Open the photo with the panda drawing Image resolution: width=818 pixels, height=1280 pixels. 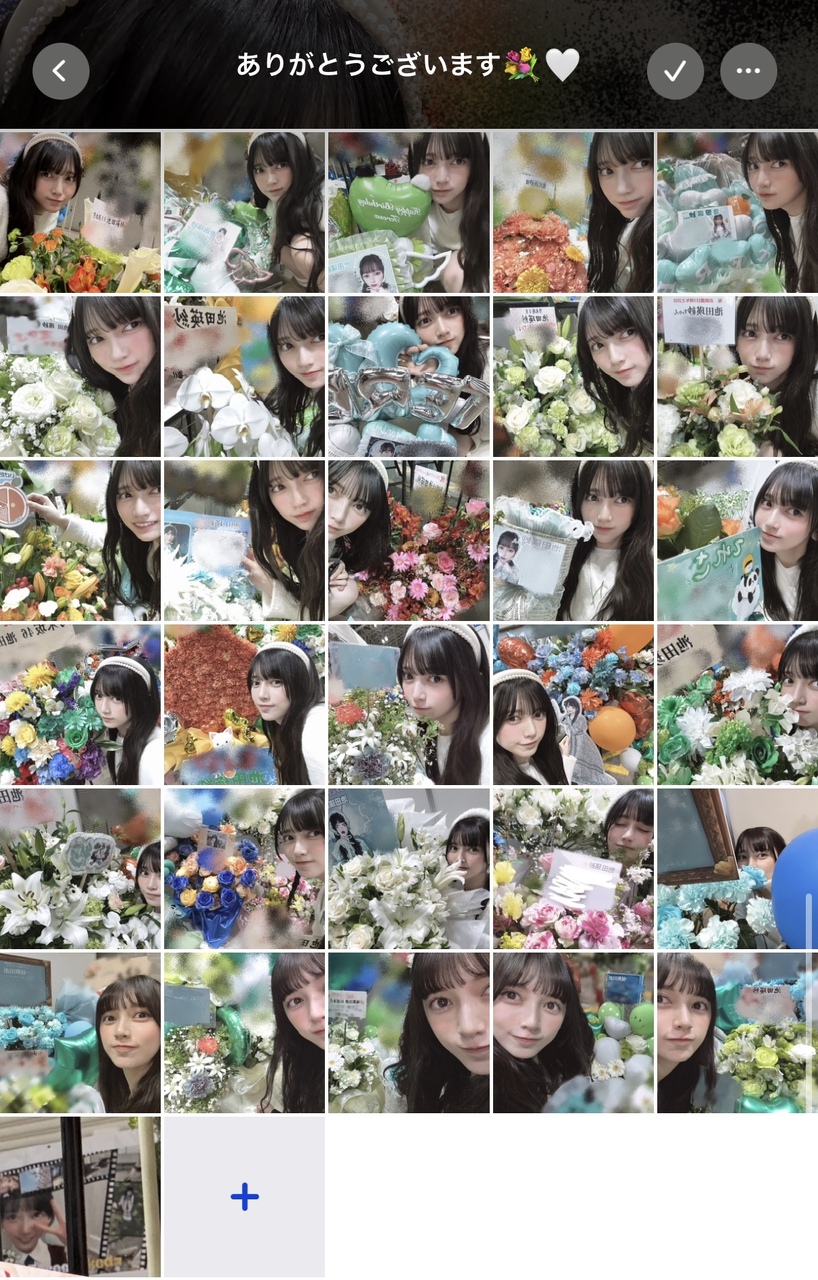point(736,540)
